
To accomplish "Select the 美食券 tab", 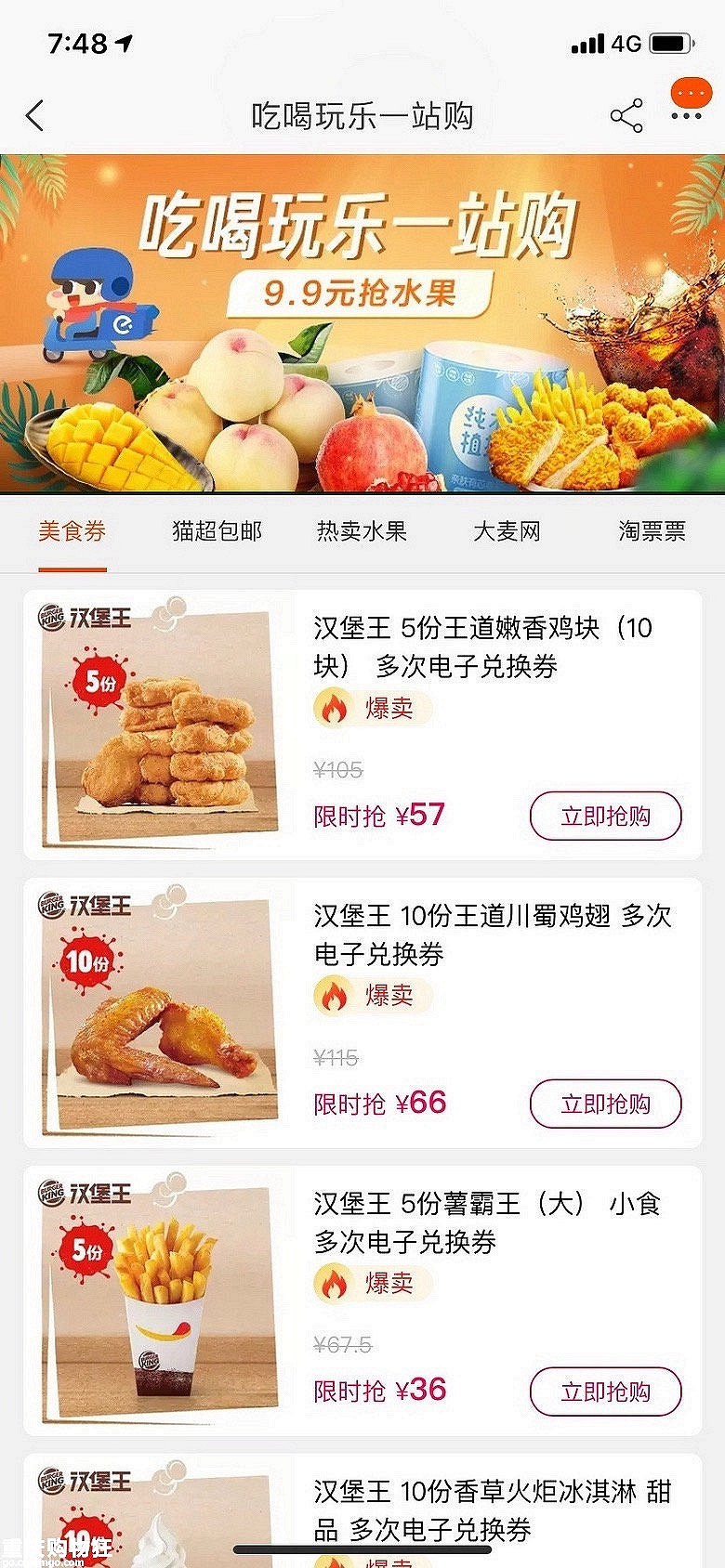I will tap(72, 531).
